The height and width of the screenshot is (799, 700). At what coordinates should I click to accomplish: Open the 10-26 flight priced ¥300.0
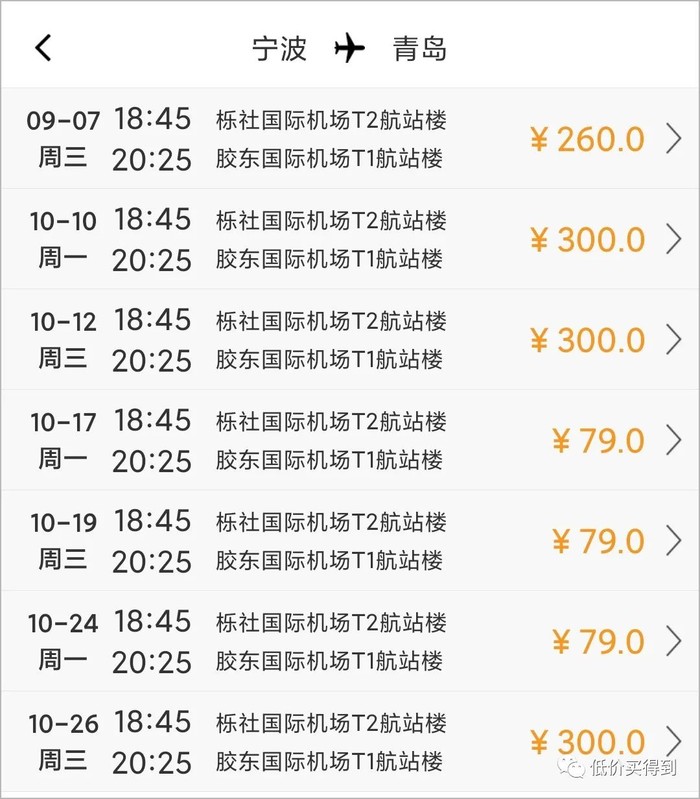click(x=350, y=742)
